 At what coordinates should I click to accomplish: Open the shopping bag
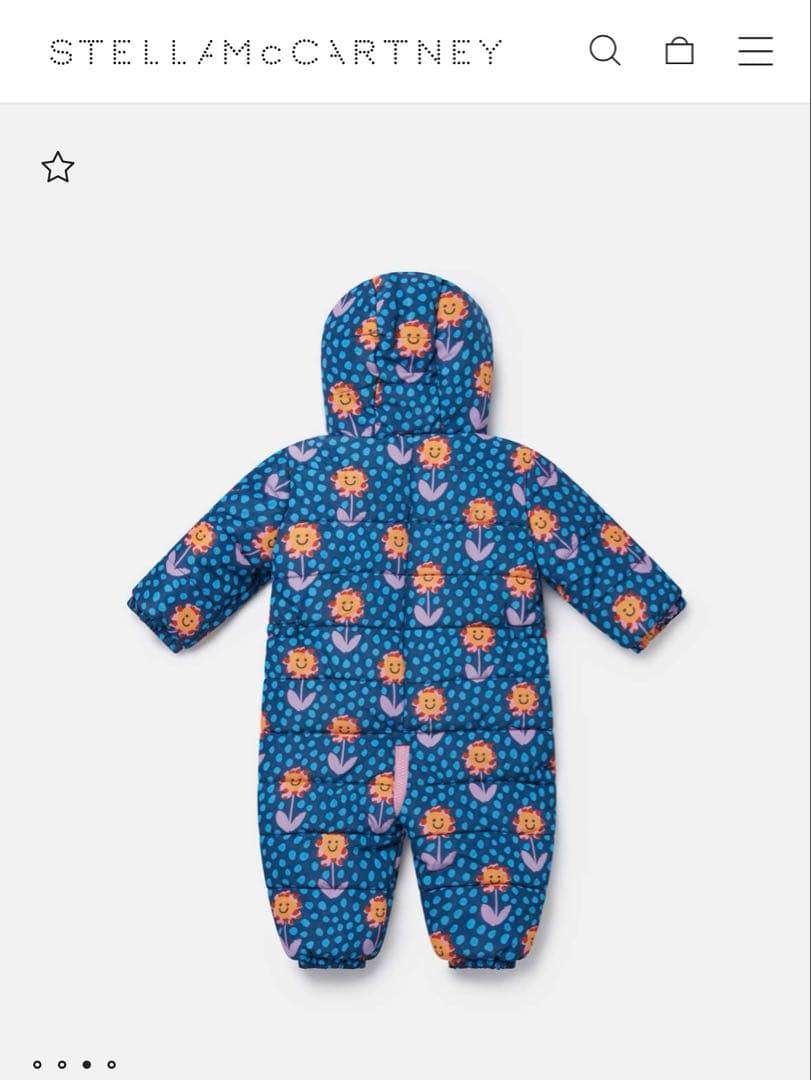[x=679, y=50]
